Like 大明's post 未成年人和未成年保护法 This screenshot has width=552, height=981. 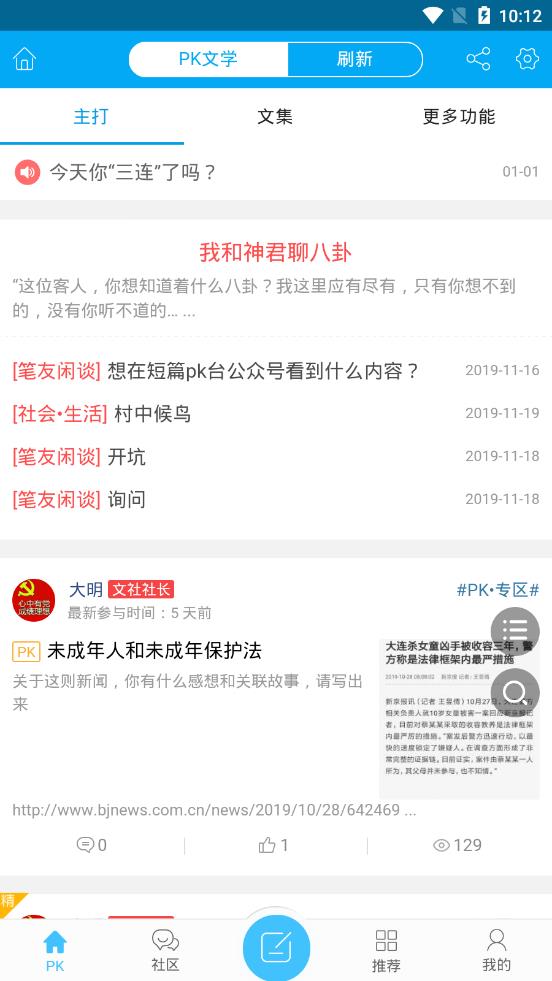tap(273, 845)
